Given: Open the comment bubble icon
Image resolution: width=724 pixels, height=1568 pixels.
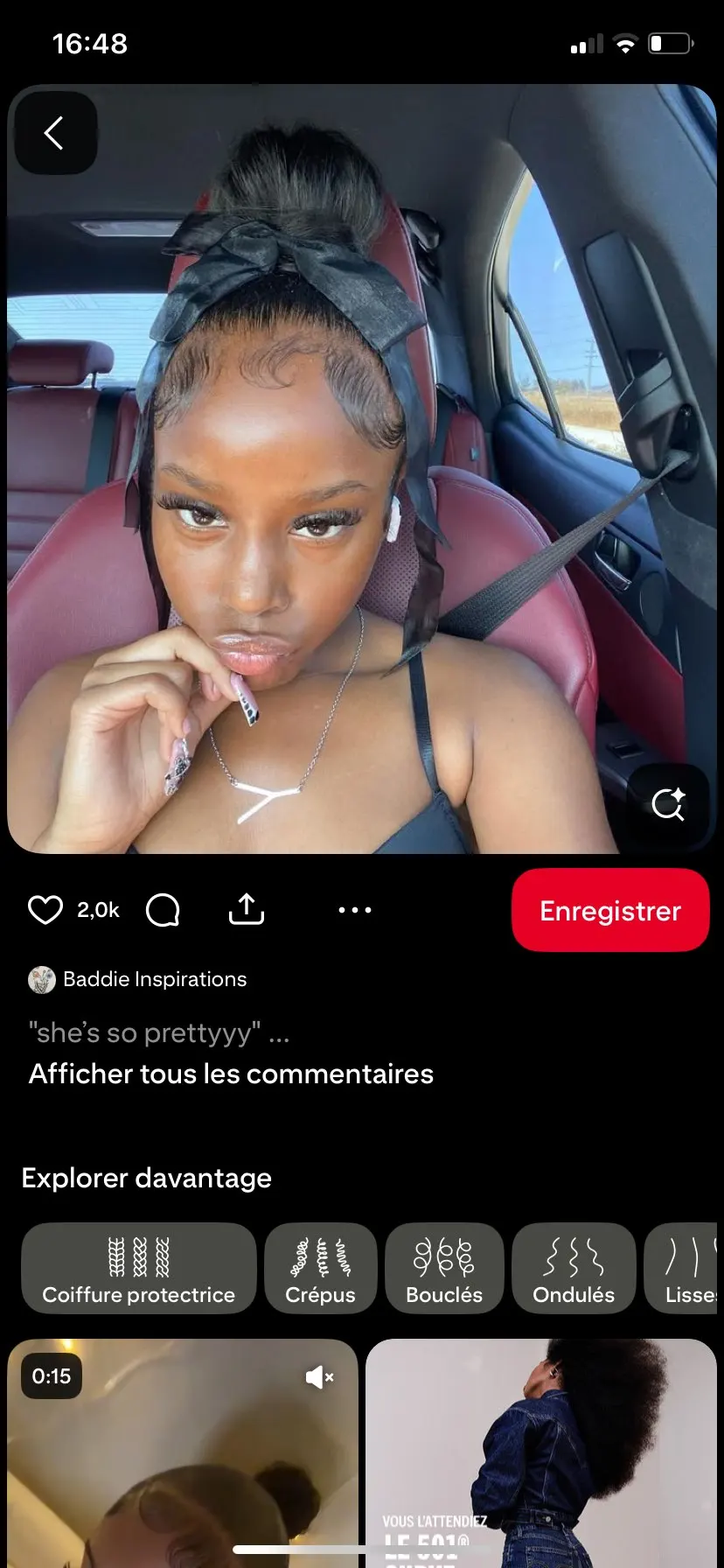Looking at the screenshot, I should [163, 910].
